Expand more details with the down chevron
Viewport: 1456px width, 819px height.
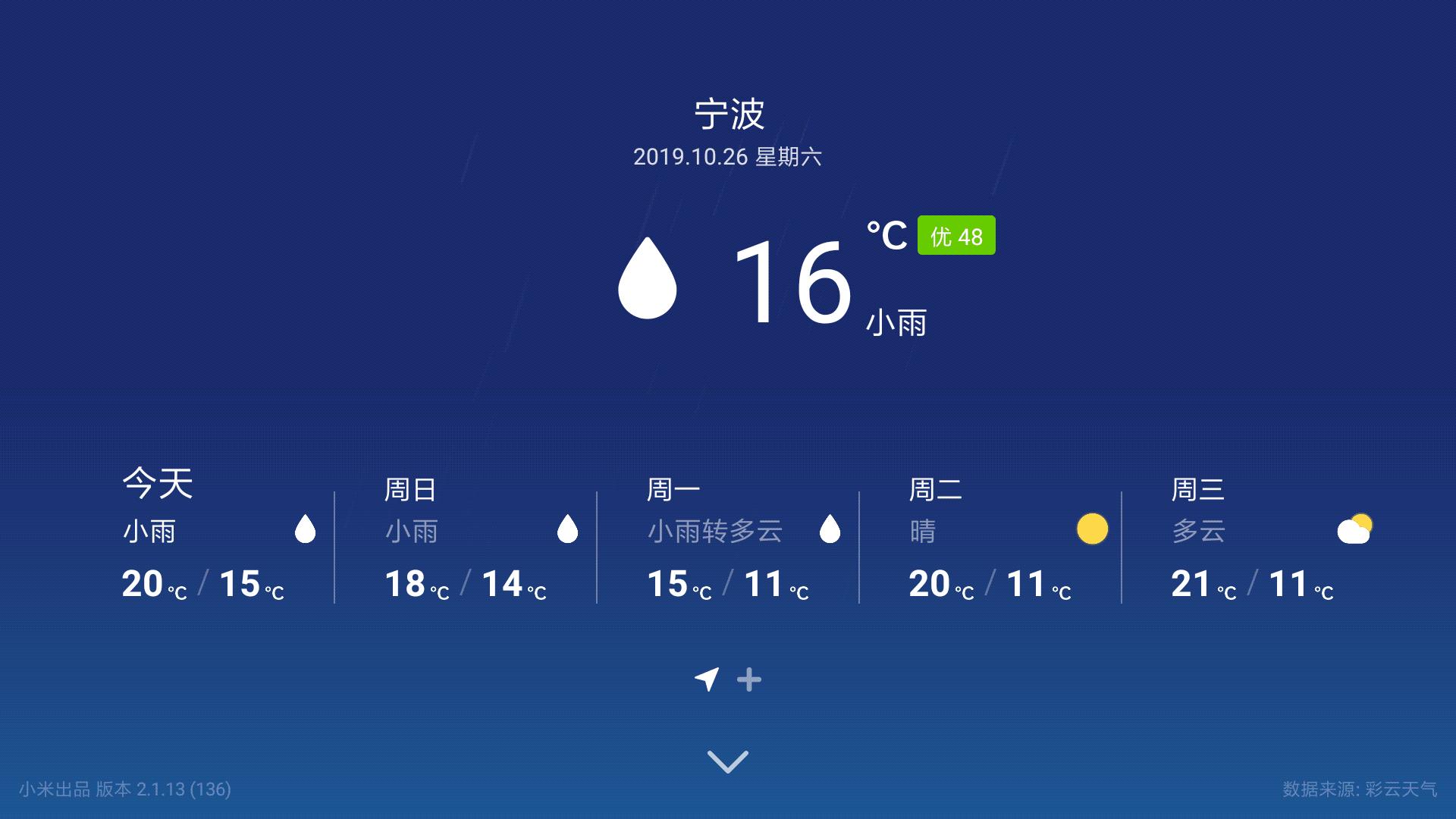727,761
